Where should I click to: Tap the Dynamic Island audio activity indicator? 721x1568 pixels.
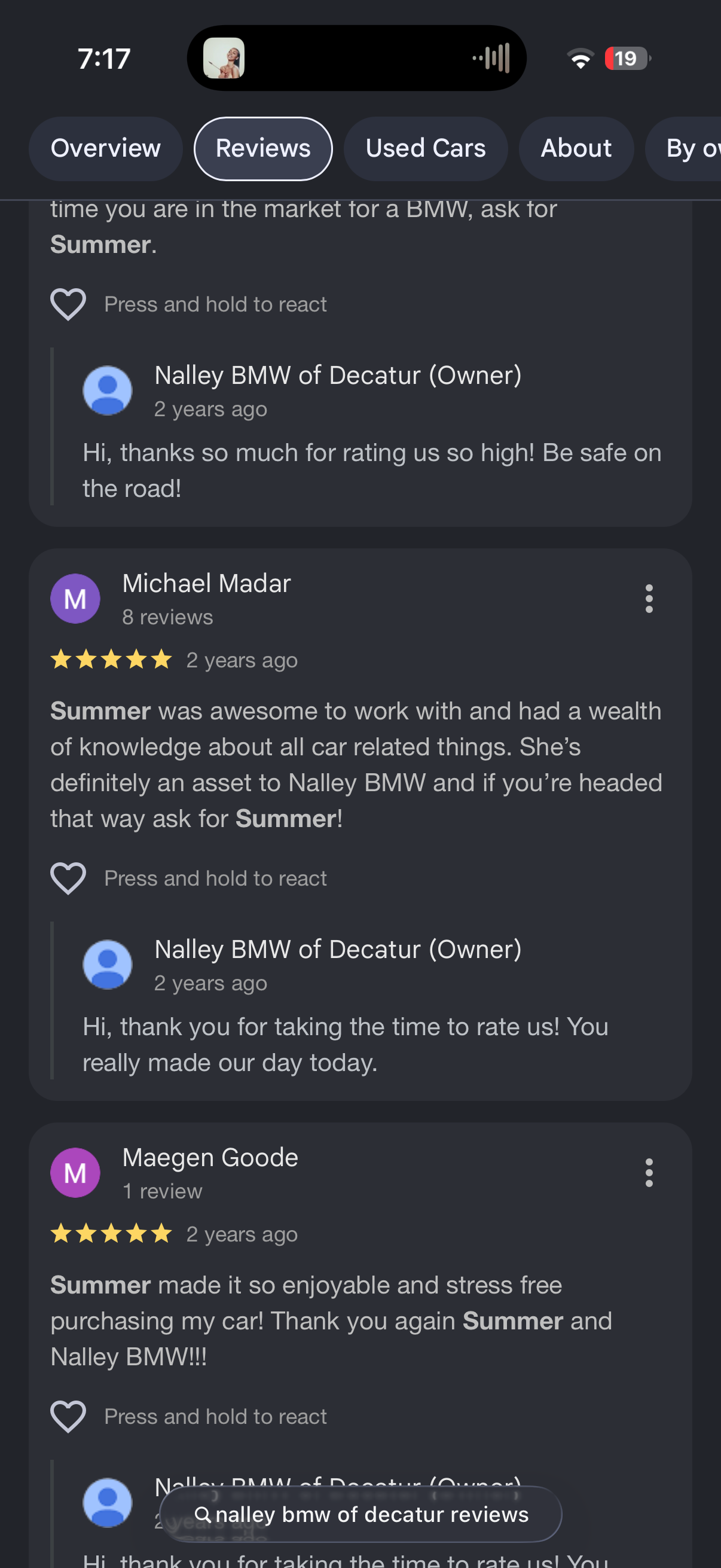click(x=493, y=58)
